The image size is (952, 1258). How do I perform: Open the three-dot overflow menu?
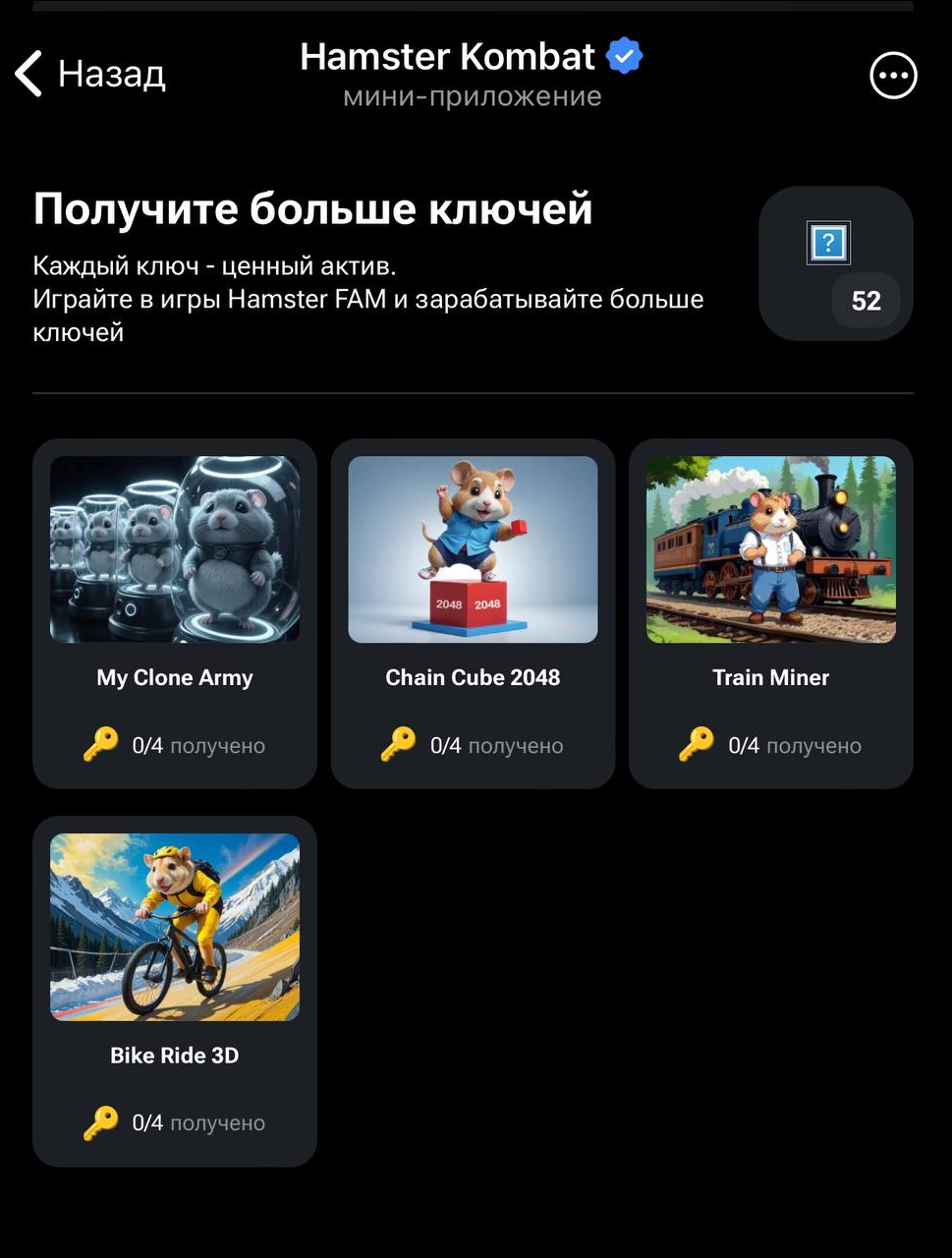click(893, 76)
